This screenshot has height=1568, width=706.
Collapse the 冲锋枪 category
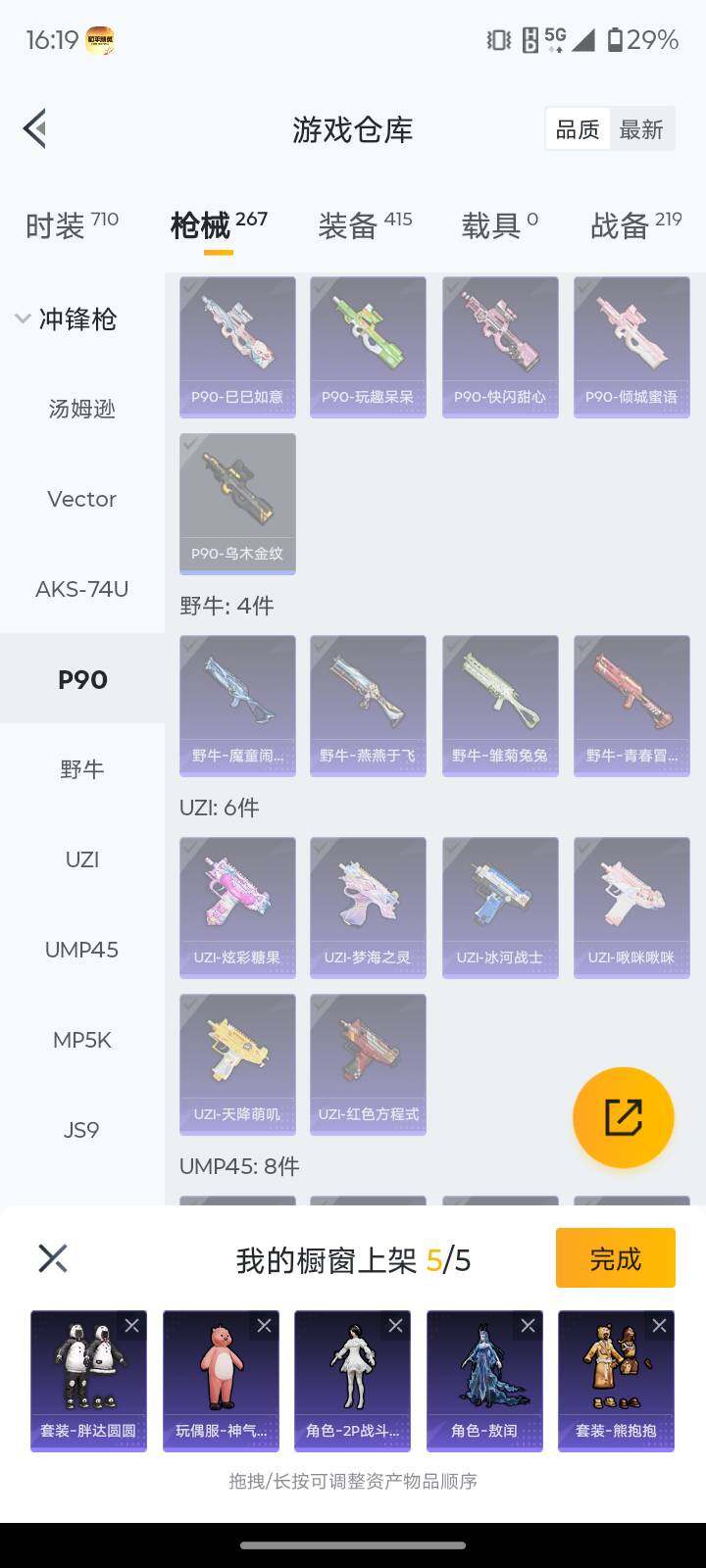pos(67,318)
